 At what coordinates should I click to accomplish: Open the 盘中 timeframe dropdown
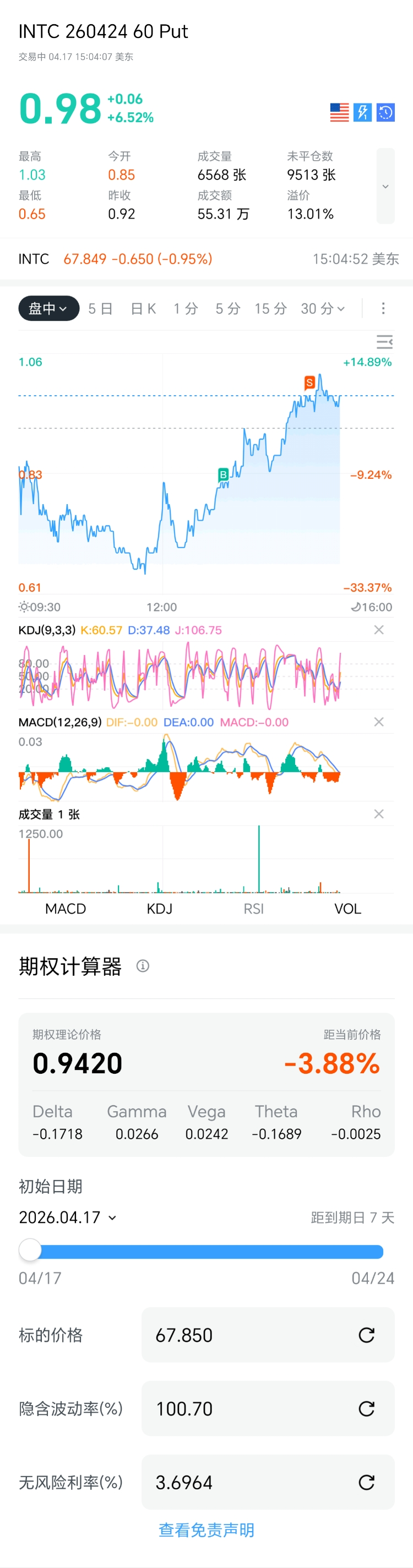point(48,309)
